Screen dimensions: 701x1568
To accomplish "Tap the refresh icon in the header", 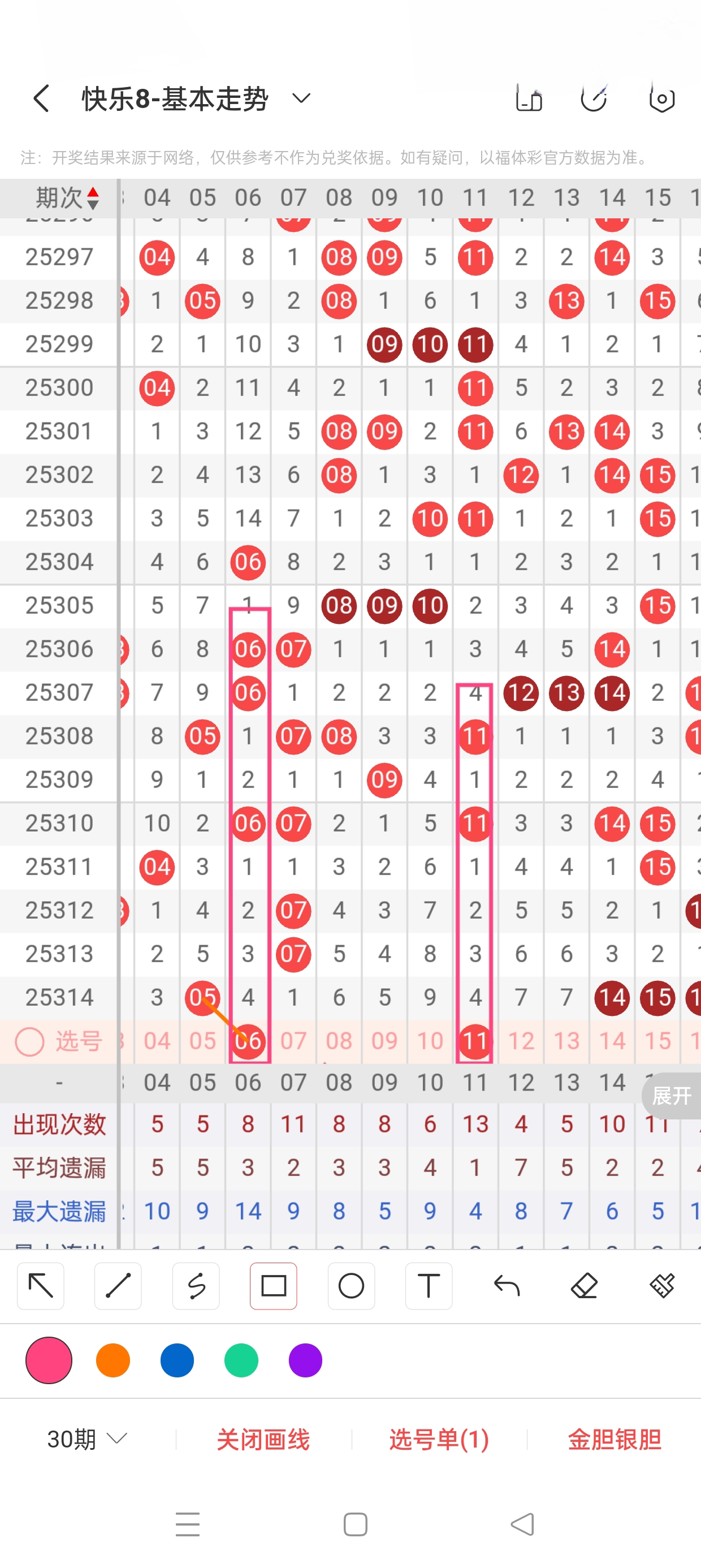I will pyautogui.click(x=594, y=98).
